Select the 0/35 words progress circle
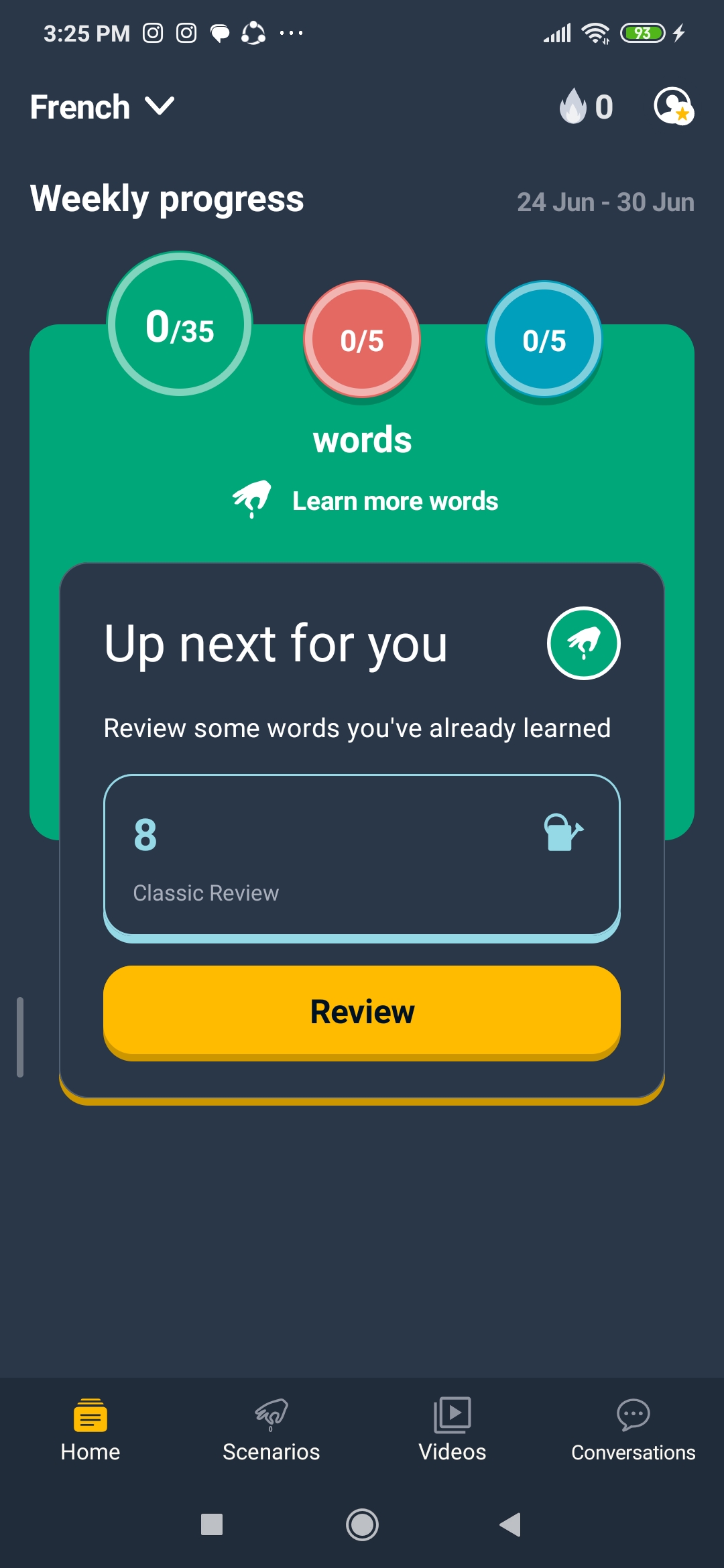This screenshot has width=724, height=1568. [180, 324]
